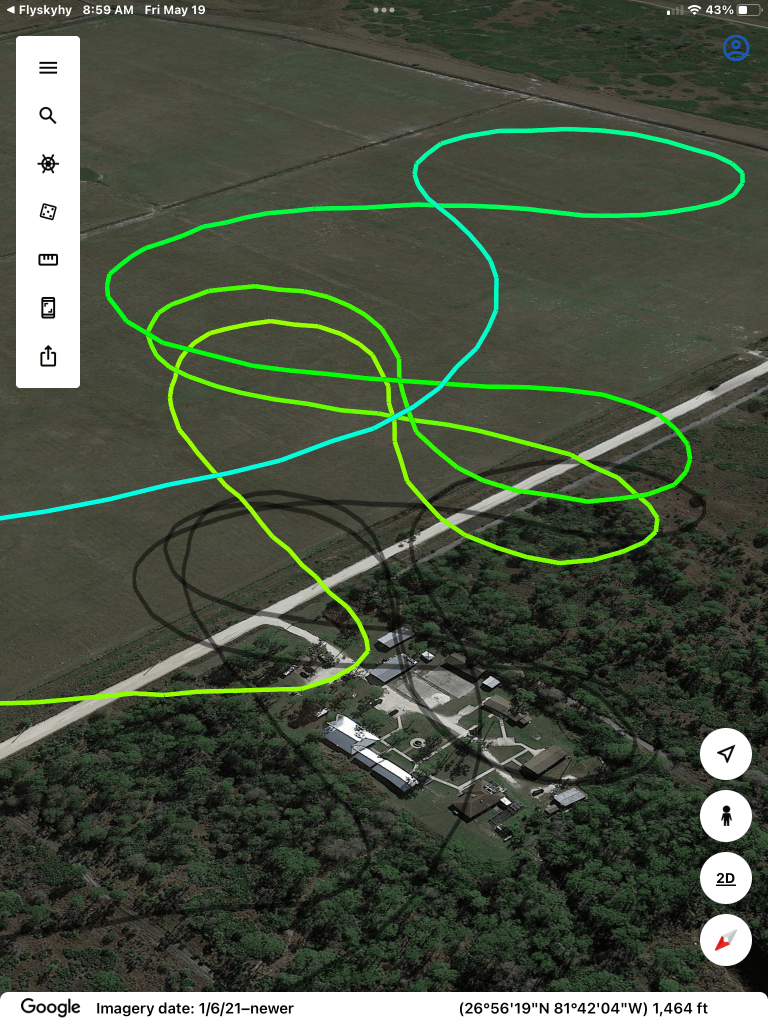Open the Projects icon

click(x=48, y=308)
